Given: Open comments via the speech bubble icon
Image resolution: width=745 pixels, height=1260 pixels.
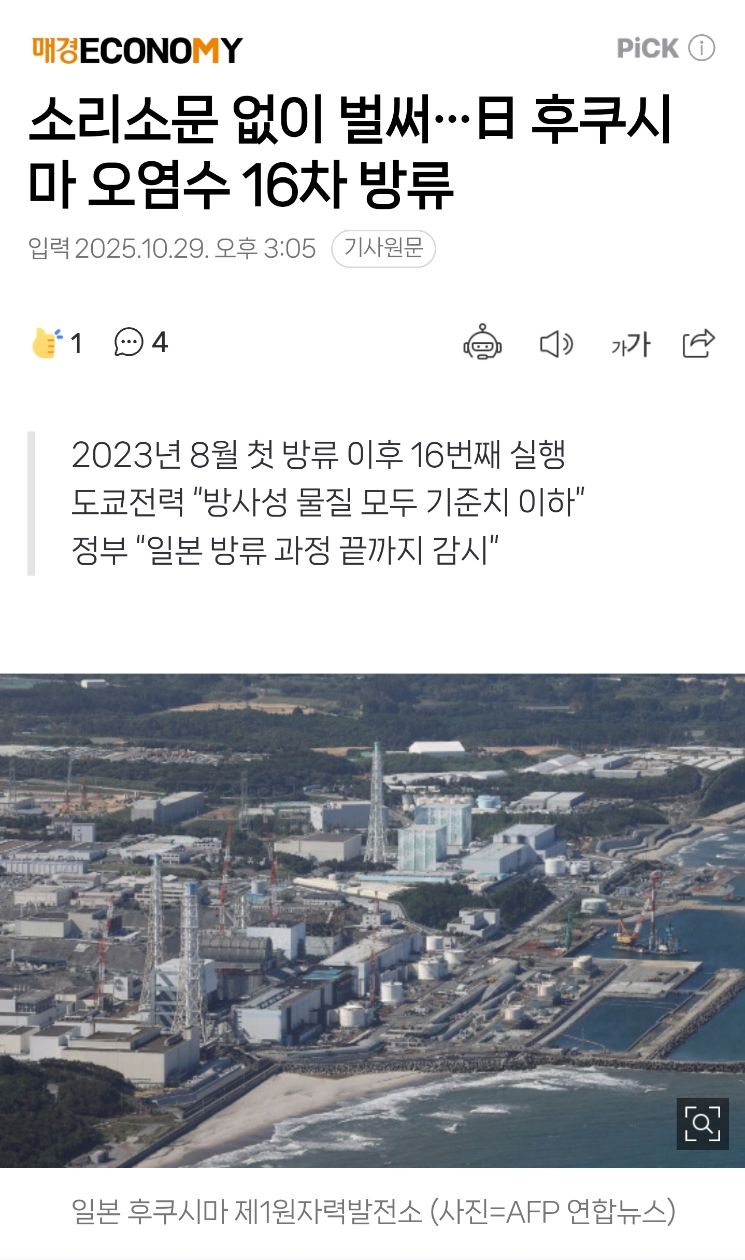Looking at the screenshot, I should tap(128, 342).
